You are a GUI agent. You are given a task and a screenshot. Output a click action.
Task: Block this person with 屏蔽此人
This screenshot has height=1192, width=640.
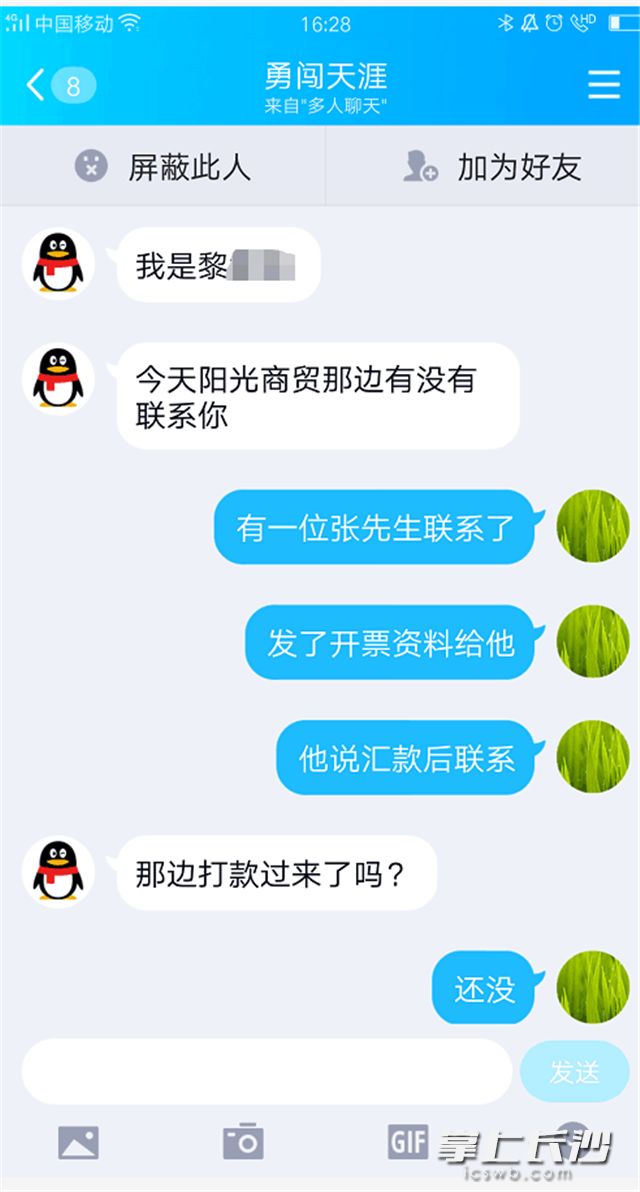click(x=163, y=167)
